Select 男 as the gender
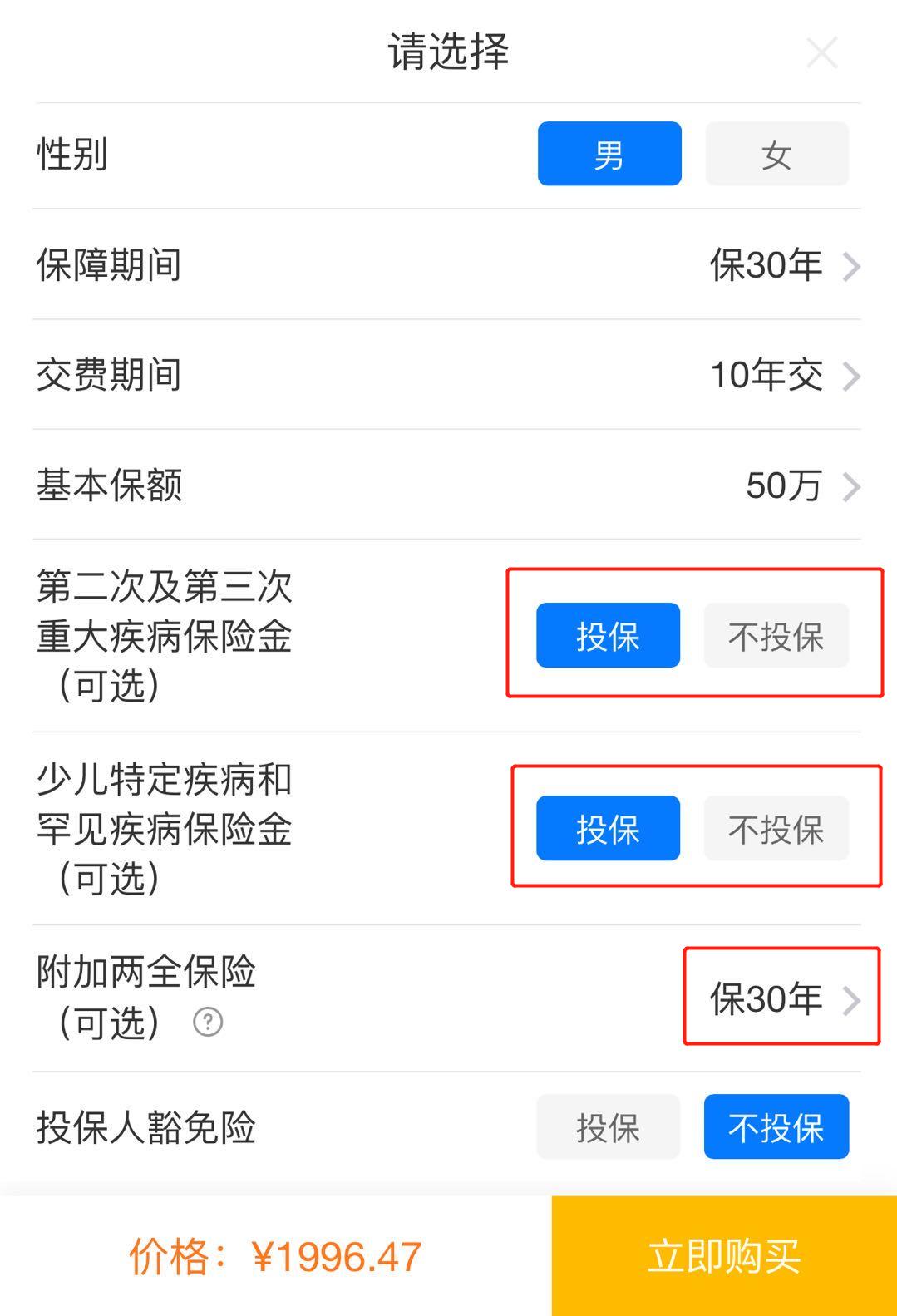897x1316 pixels. click(x=609, y=153)
